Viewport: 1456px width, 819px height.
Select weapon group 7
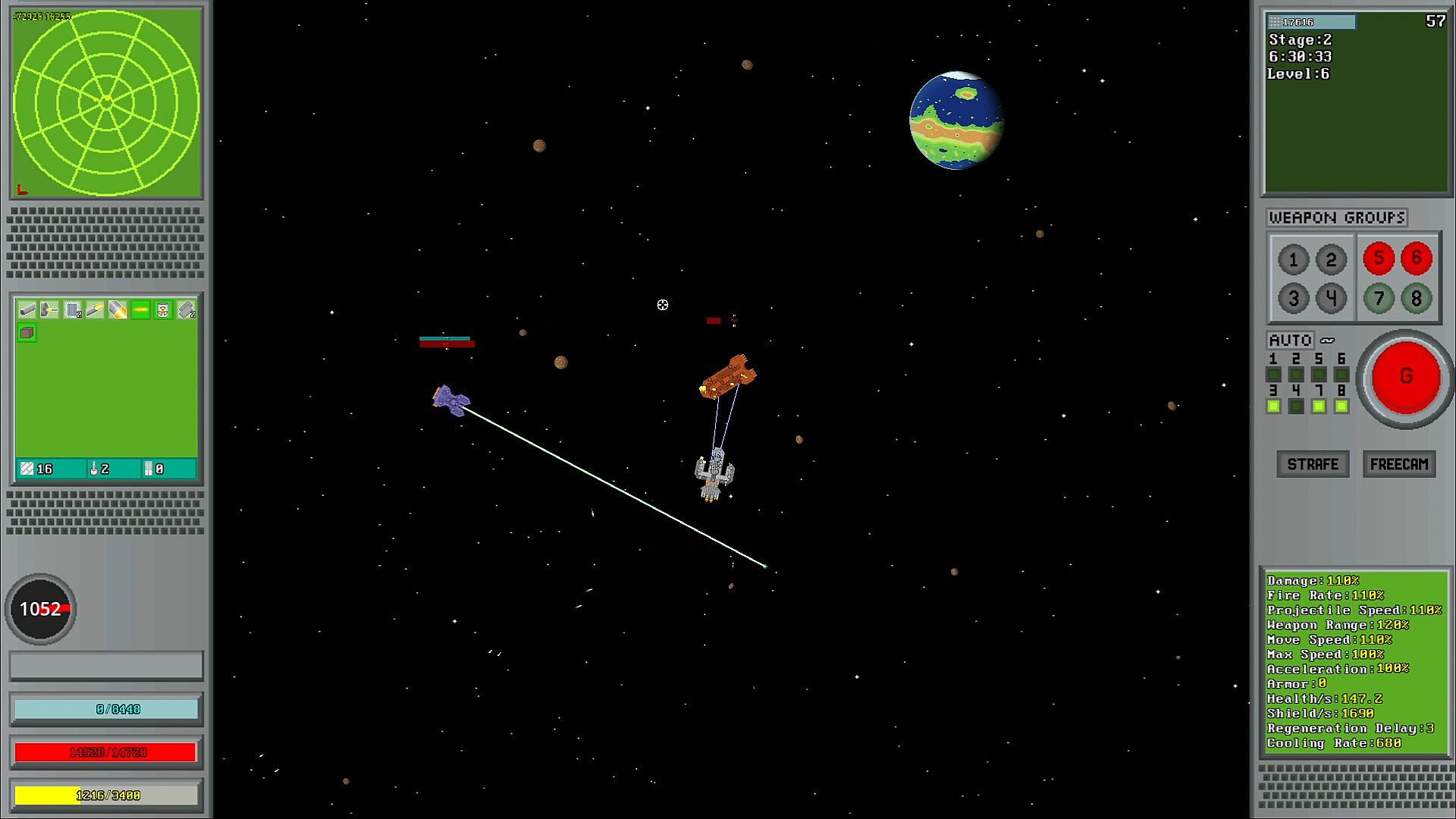tap(1379, 298)
